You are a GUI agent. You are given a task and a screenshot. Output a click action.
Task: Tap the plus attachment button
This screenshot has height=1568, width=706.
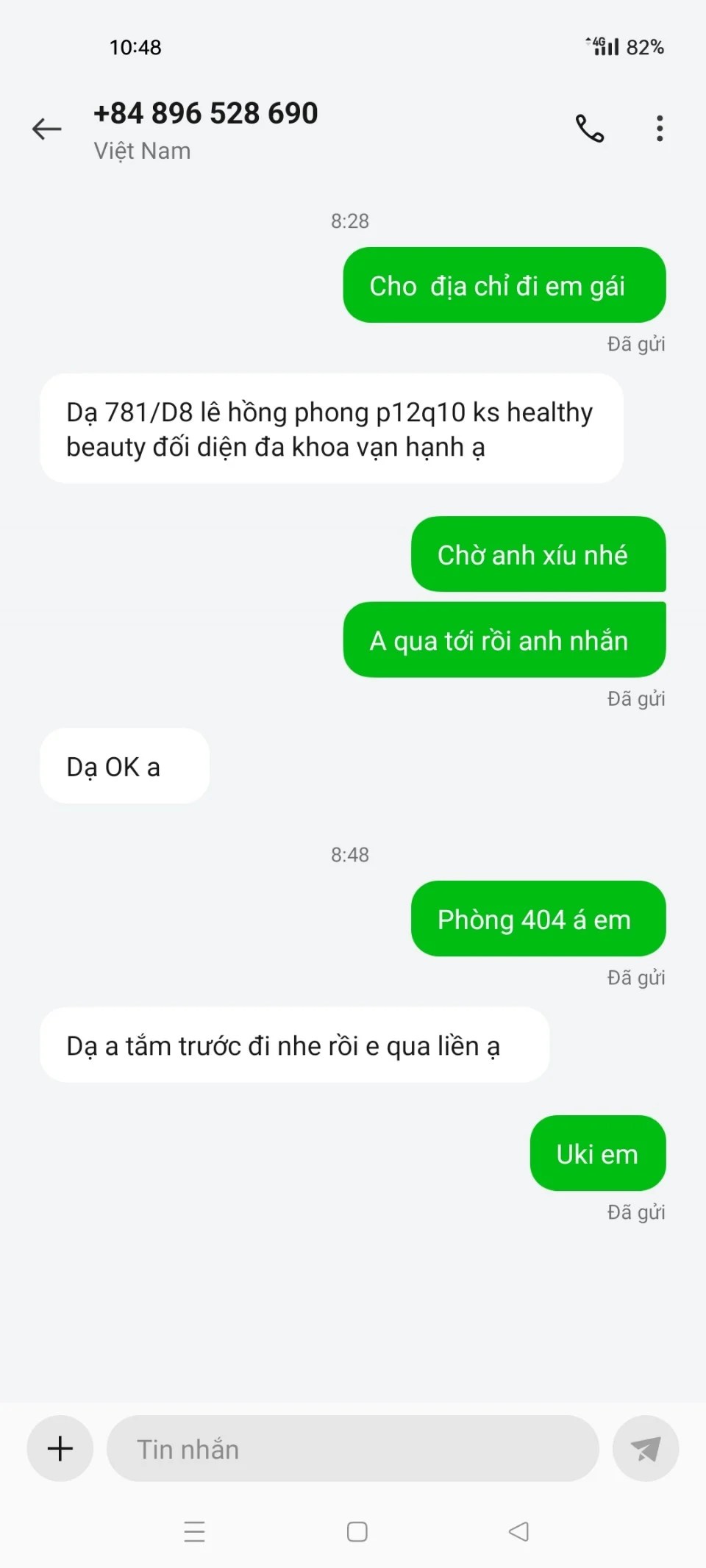(60, 1448)
